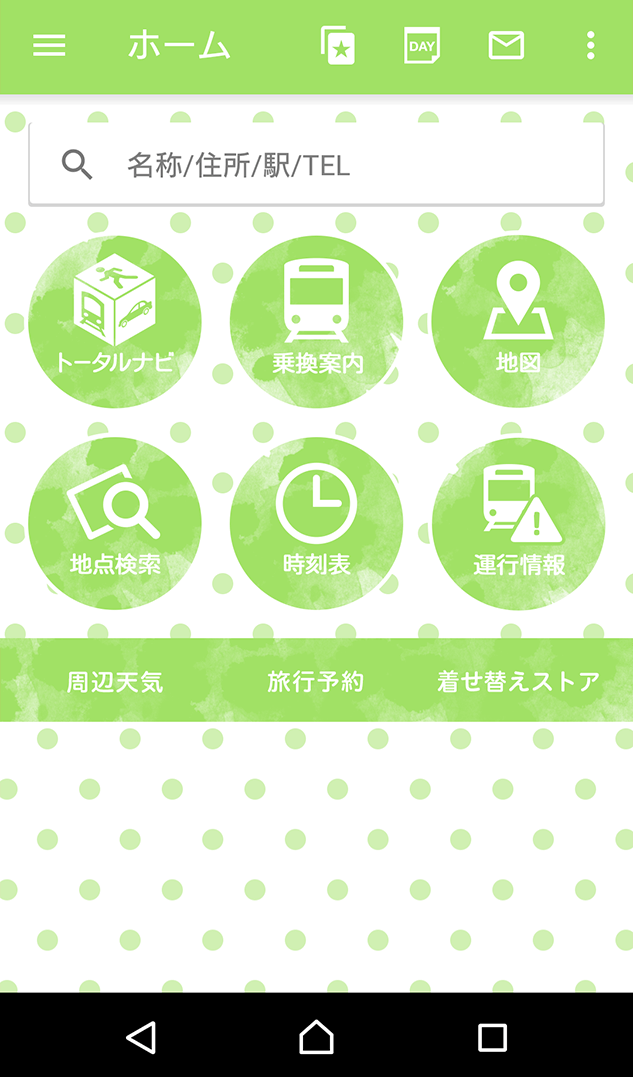
Task: Open 周辺天気 nearby weather
Action: pyautogui.click(x=115, y=681)
